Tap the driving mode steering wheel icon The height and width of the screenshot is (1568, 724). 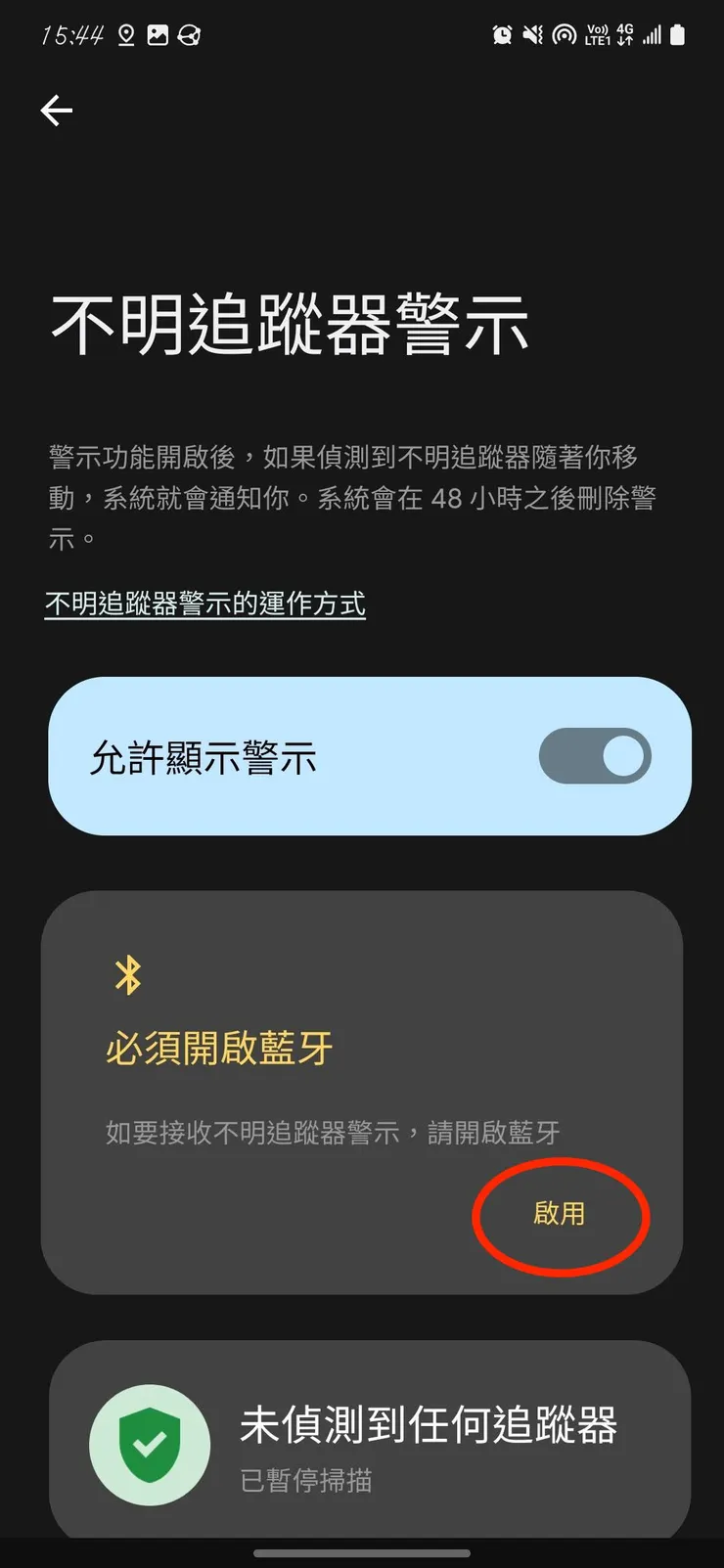pyautogui.click(x=190, y=34)
